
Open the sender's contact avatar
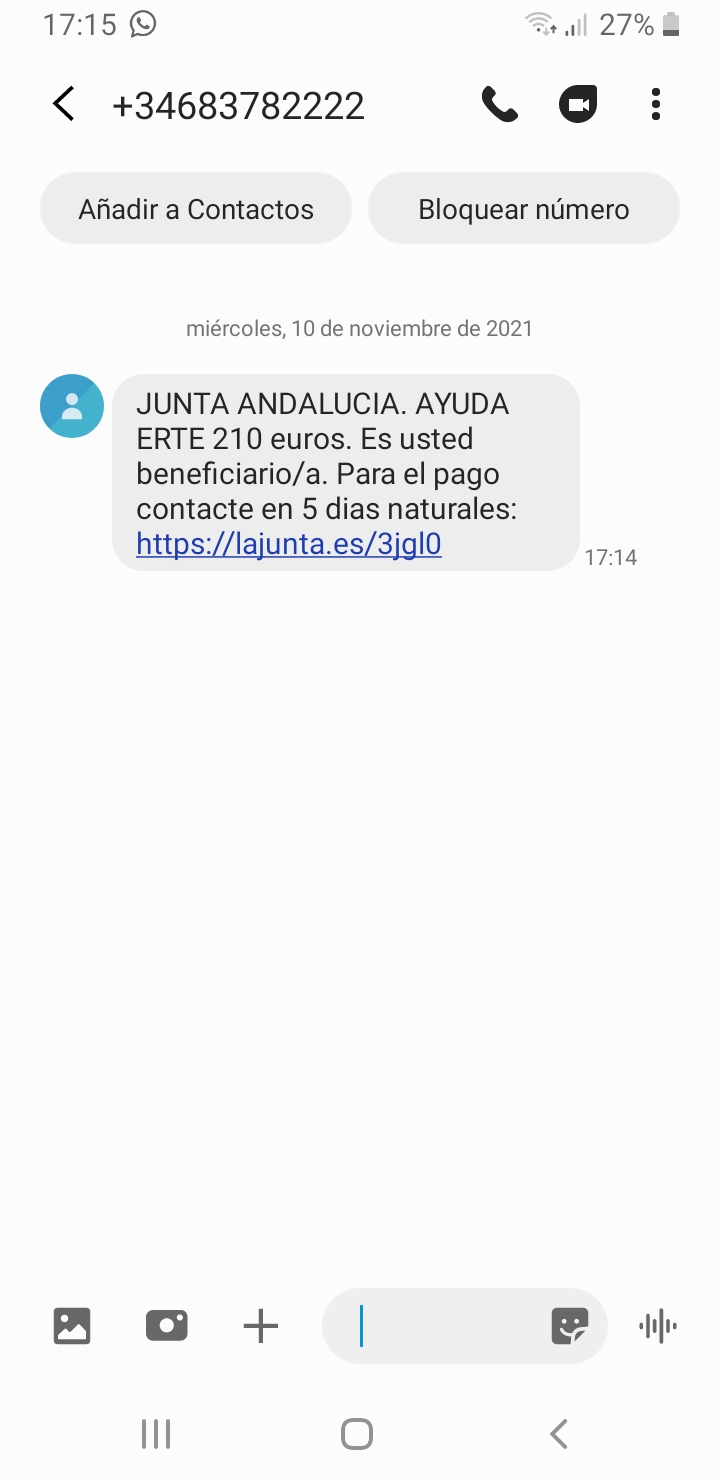click(72, 406)
